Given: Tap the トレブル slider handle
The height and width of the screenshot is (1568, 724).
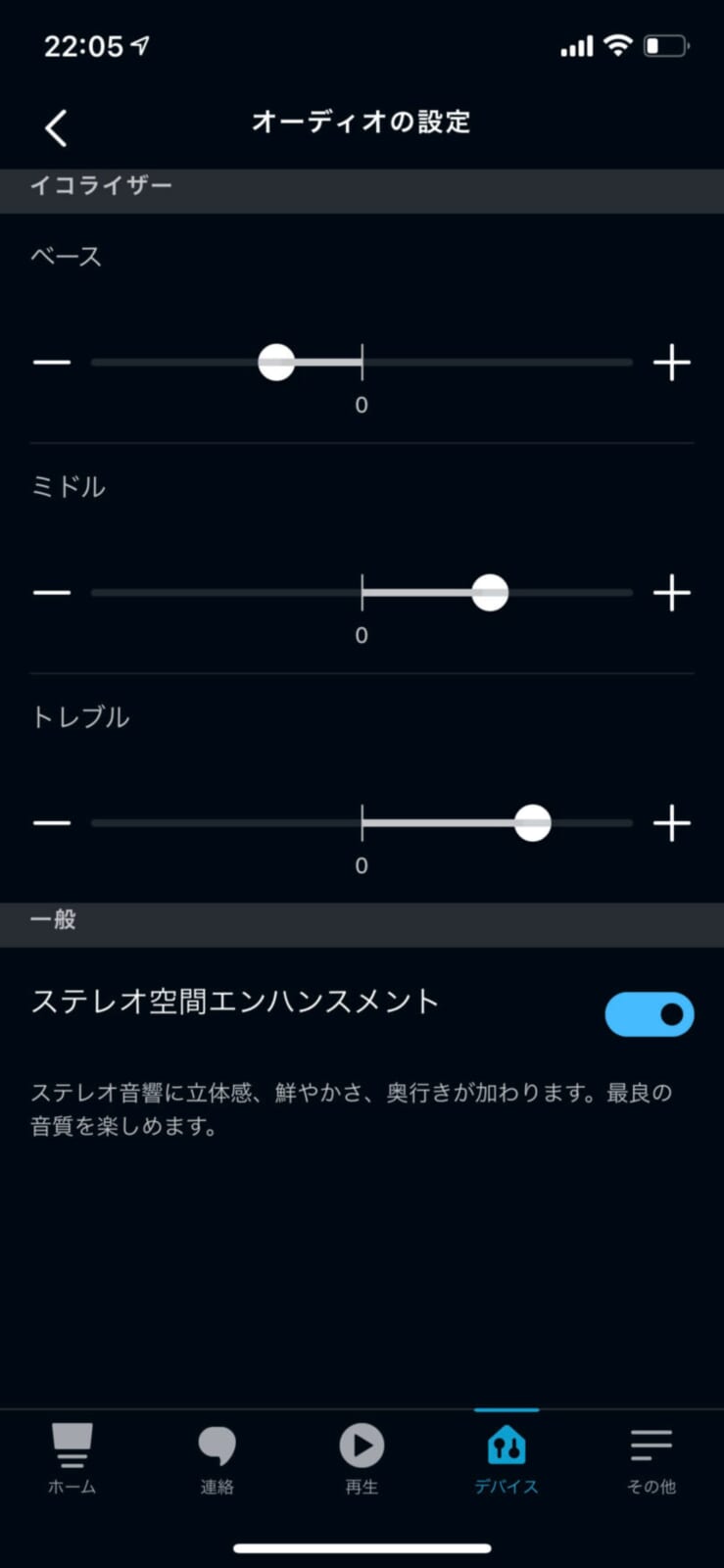Looking at the screenshot, I should pyautogui.click(x=533, y=823).
